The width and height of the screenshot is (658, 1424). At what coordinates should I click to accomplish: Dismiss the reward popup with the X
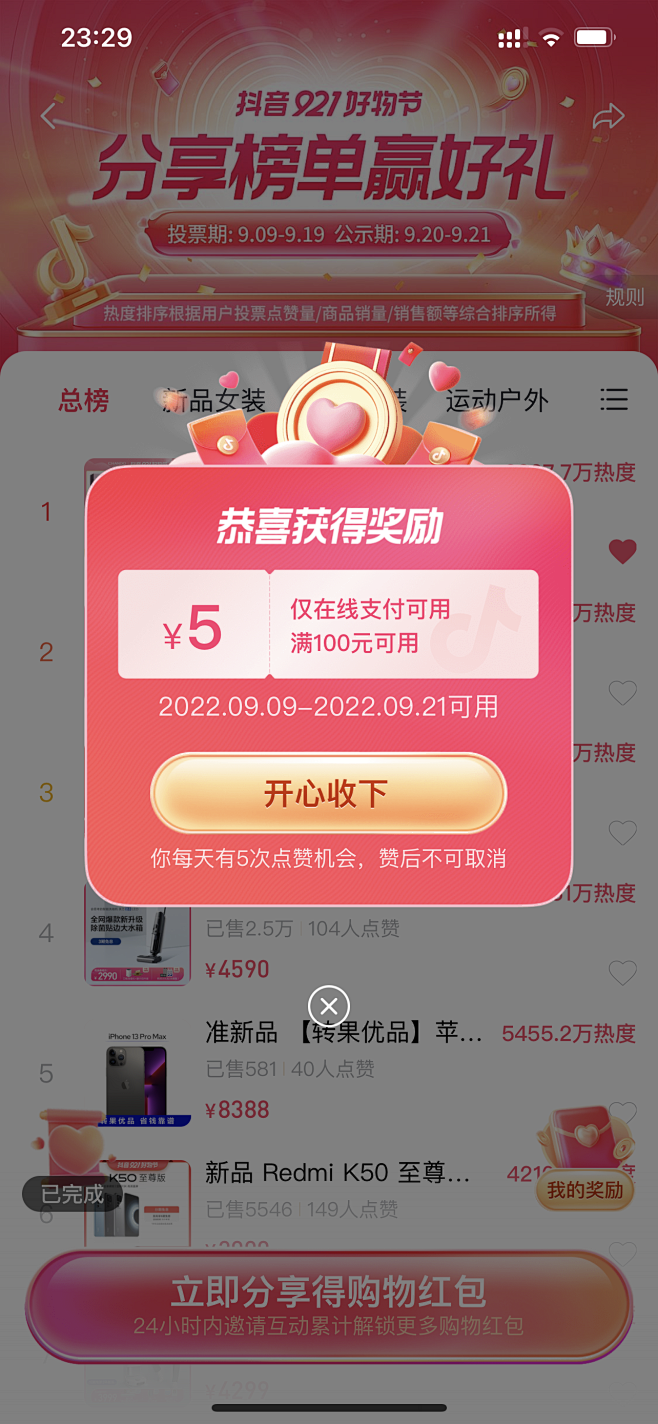(x=329, y=1005)
